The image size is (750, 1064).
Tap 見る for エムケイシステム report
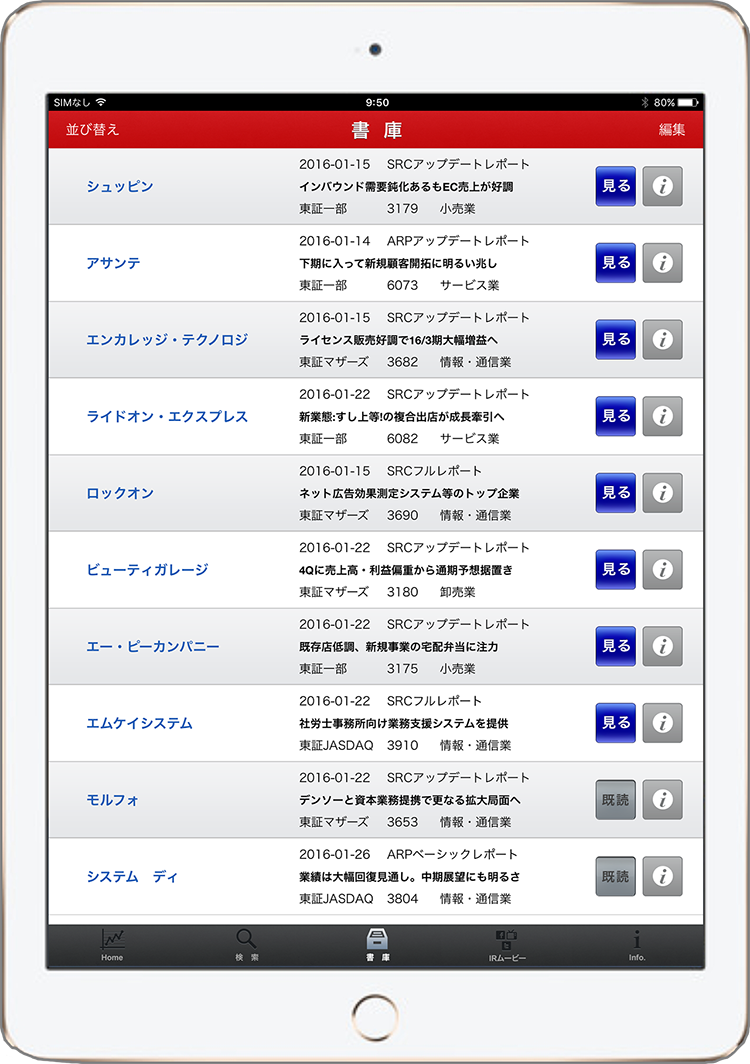(x=615, y=723)
